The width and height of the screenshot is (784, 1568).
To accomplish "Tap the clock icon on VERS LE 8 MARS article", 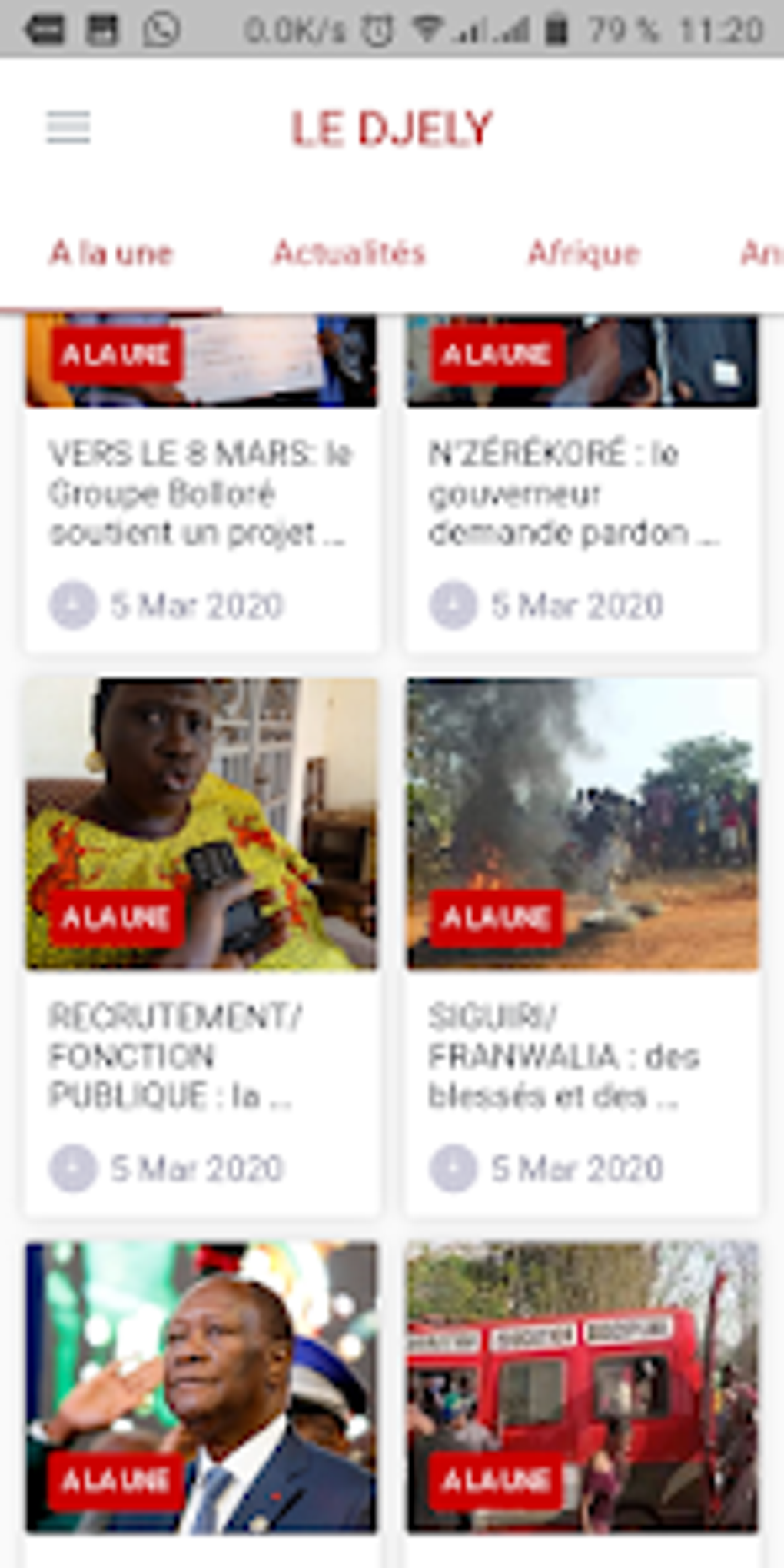I will [73, 606].
